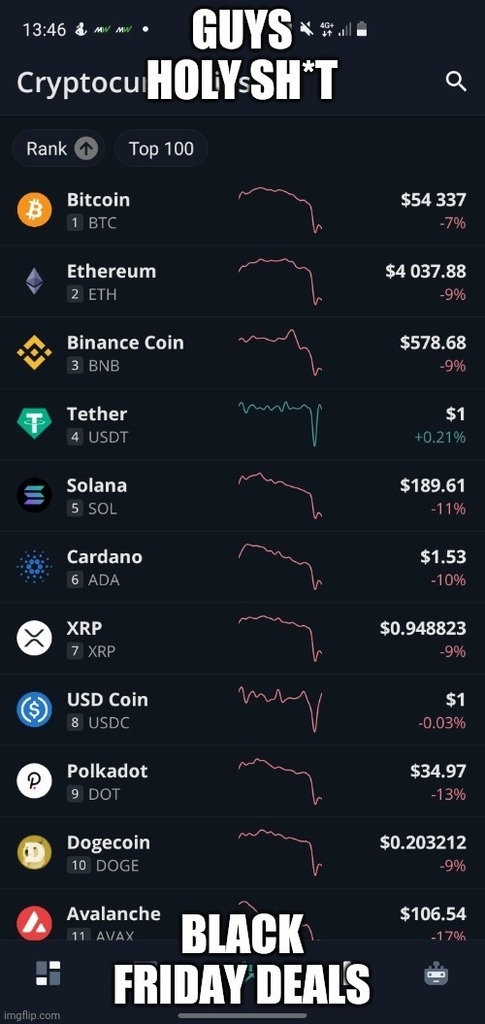Open the XRP listing
485x1024 pixels.
point(242,639)
